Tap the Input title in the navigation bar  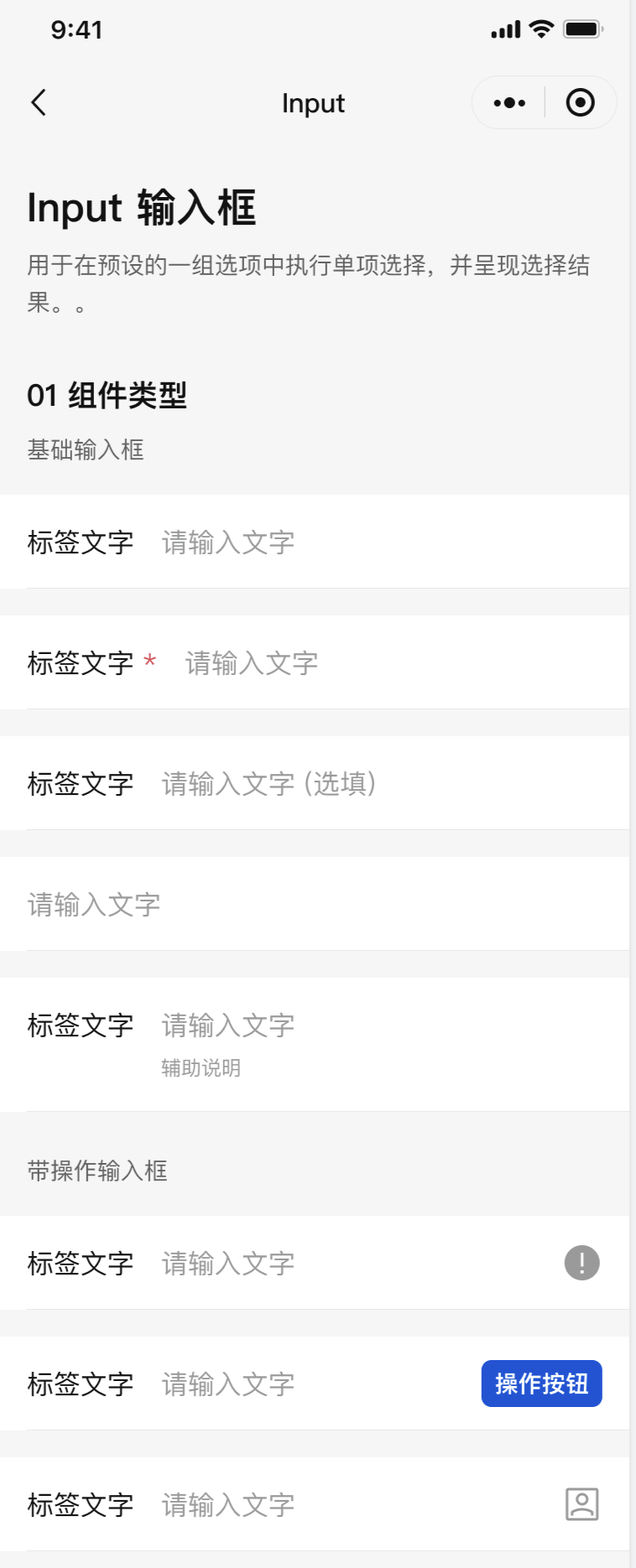point(314,102)
